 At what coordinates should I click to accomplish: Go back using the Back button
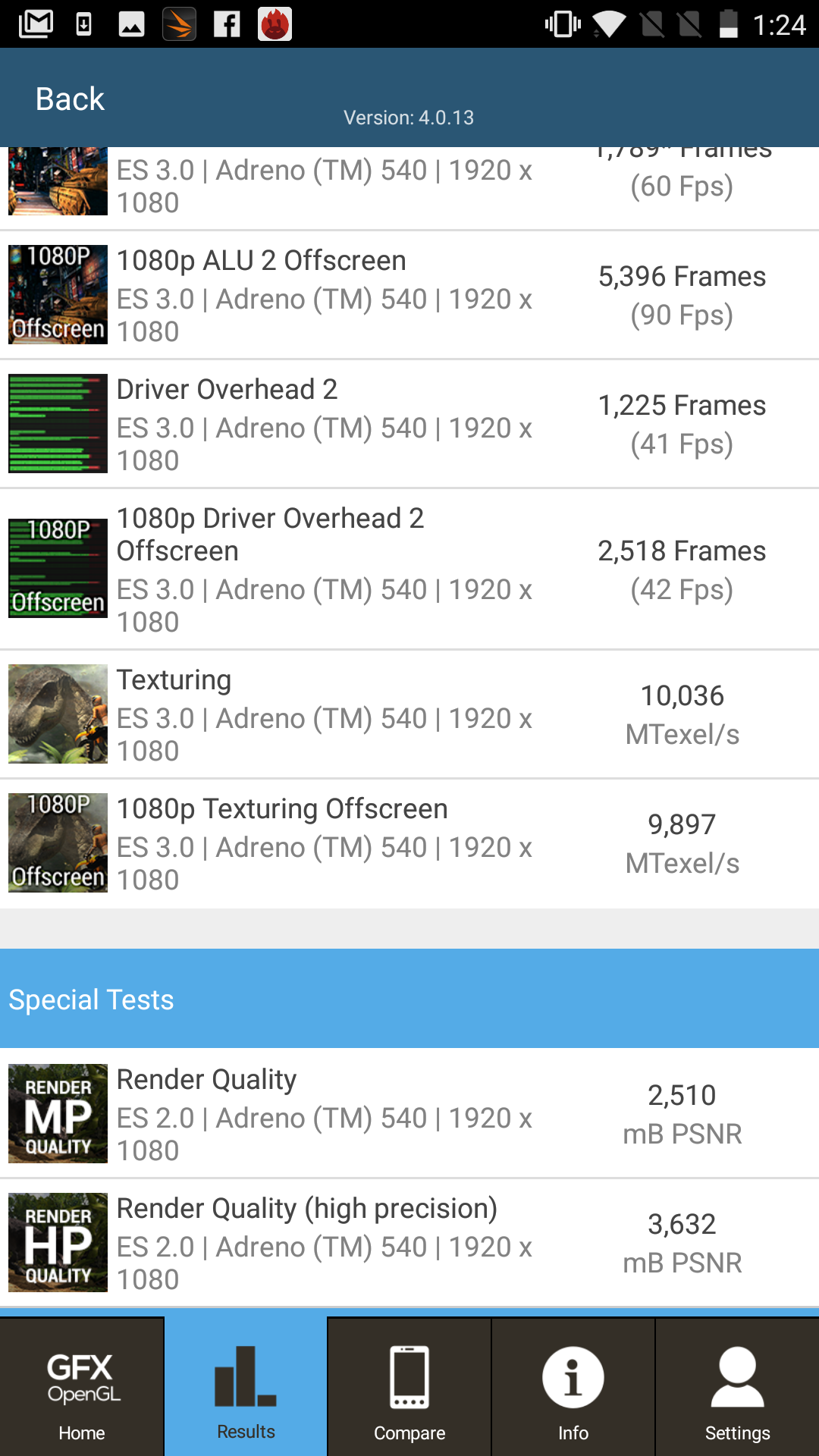coord(70,99)
